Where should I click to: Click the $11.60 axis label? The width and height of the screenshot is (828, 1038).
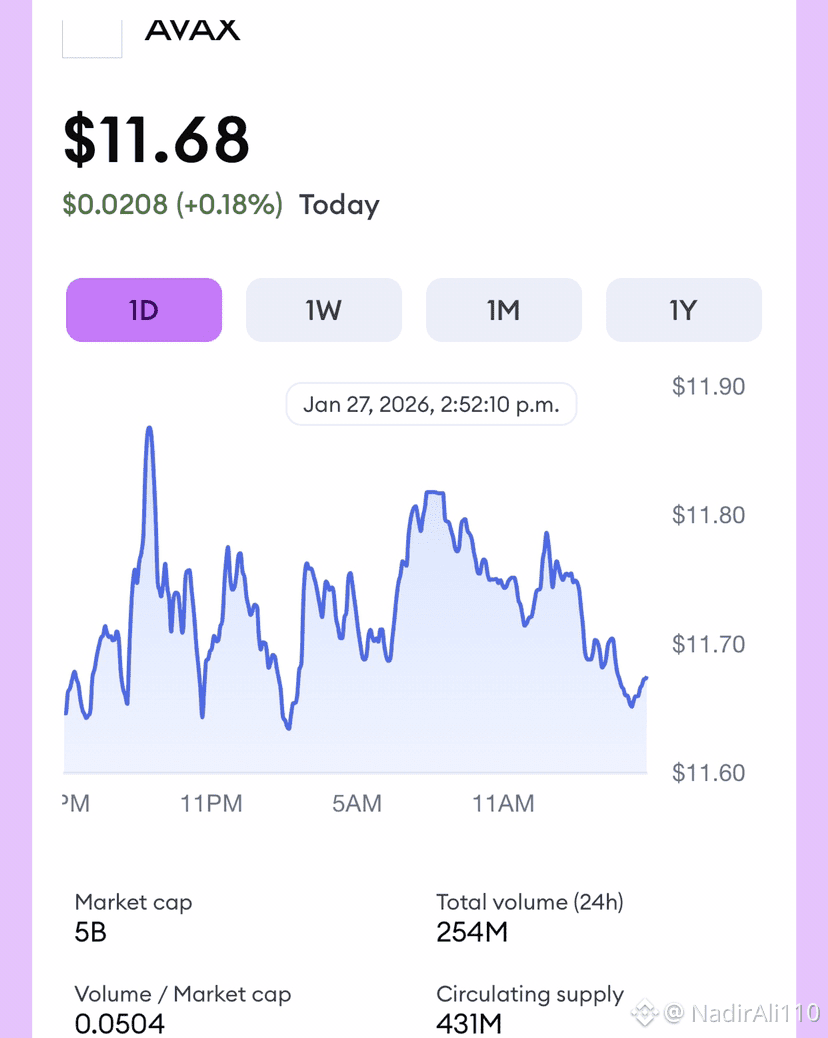click(708, 772)
